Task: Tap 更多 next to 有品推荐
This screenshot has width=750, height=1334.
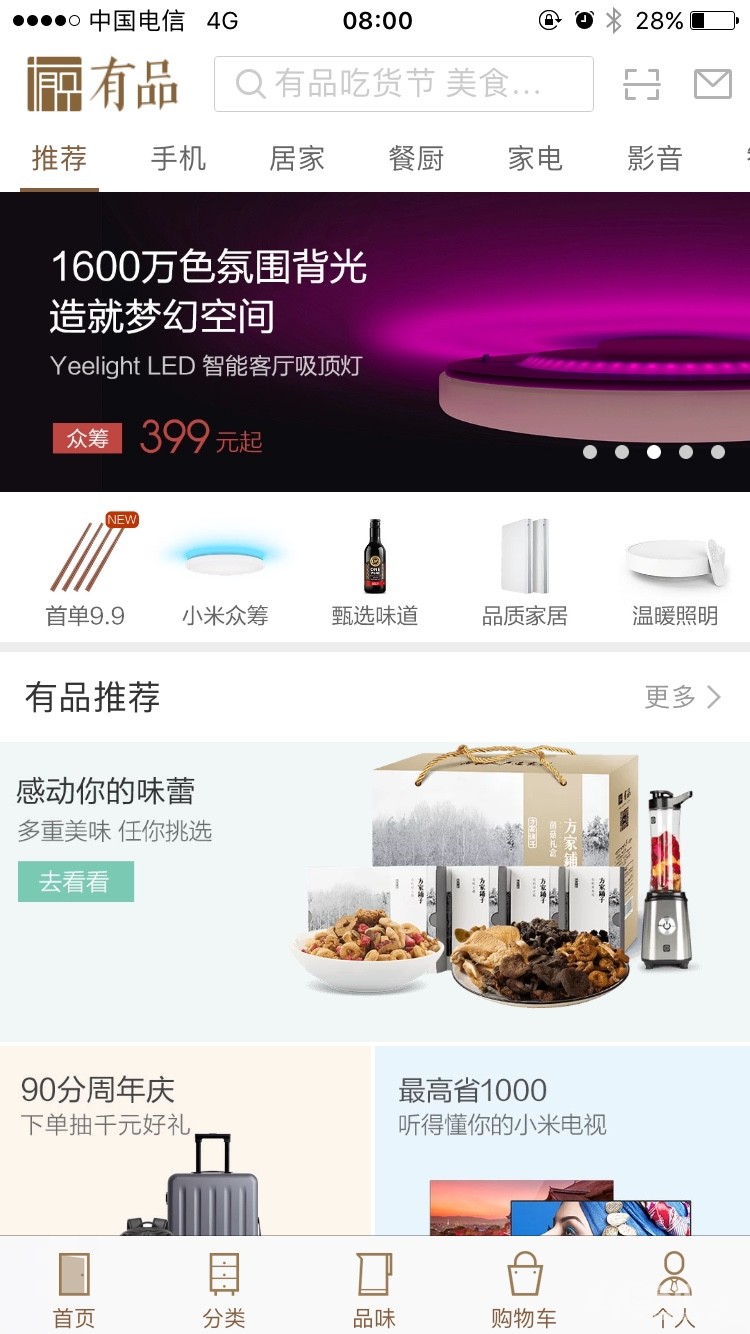Action: [x=682, y=697]
